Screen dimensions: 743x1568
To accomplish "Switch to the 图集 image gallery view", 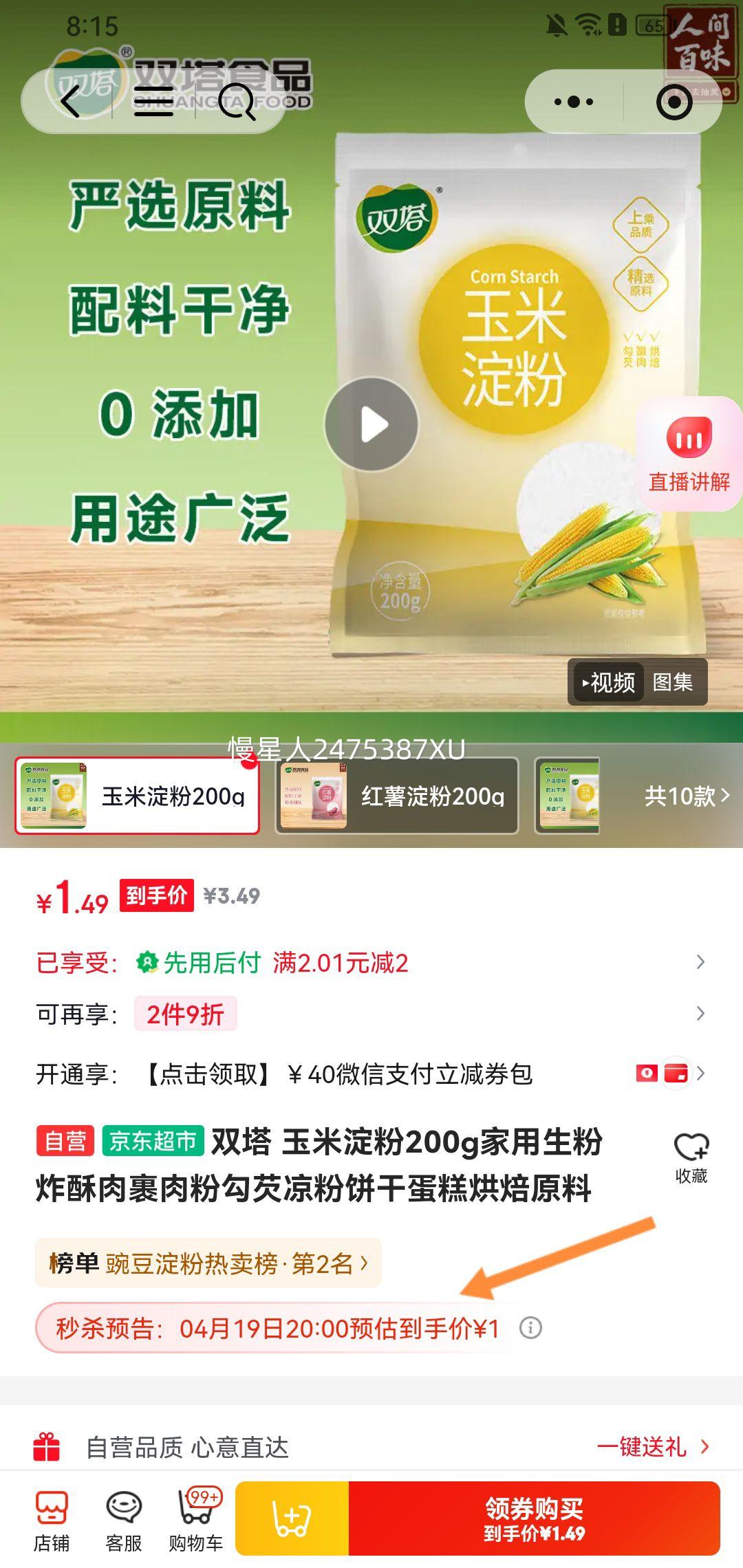I will pyautogui.click(x=673, y=682).
